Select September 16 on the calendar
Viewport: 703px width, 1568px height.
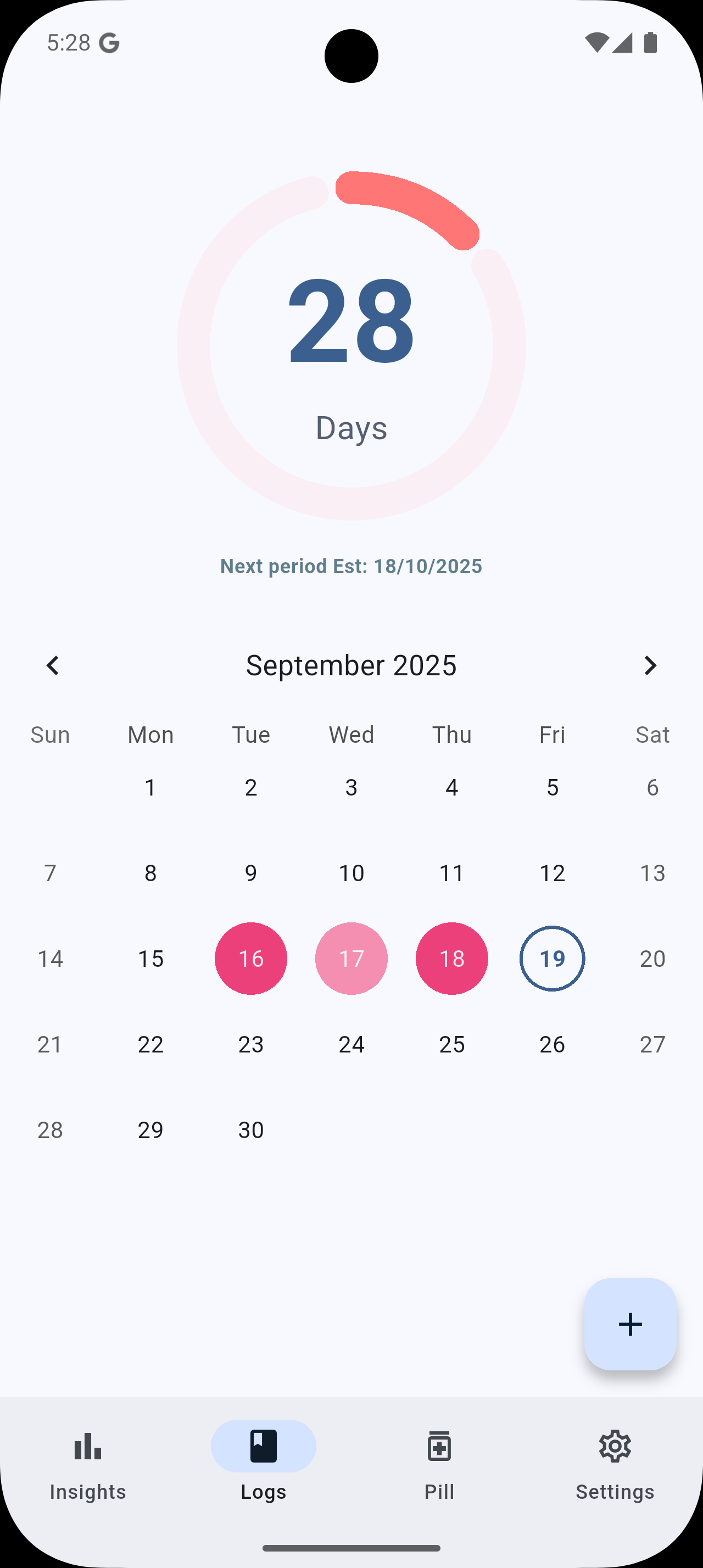(251, 959)
